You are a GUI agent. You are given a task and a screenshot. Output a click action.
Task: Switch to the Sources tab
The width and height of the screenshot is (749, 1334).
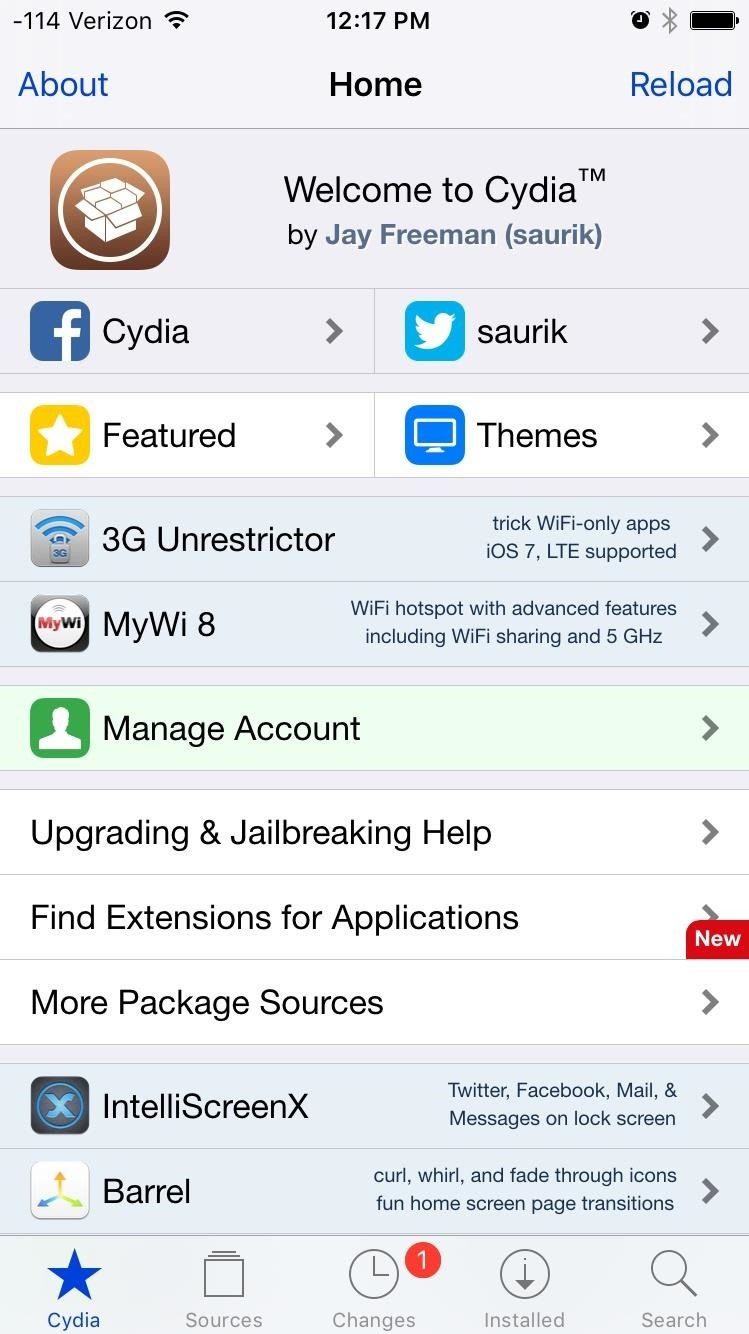tap(224, 1287)
